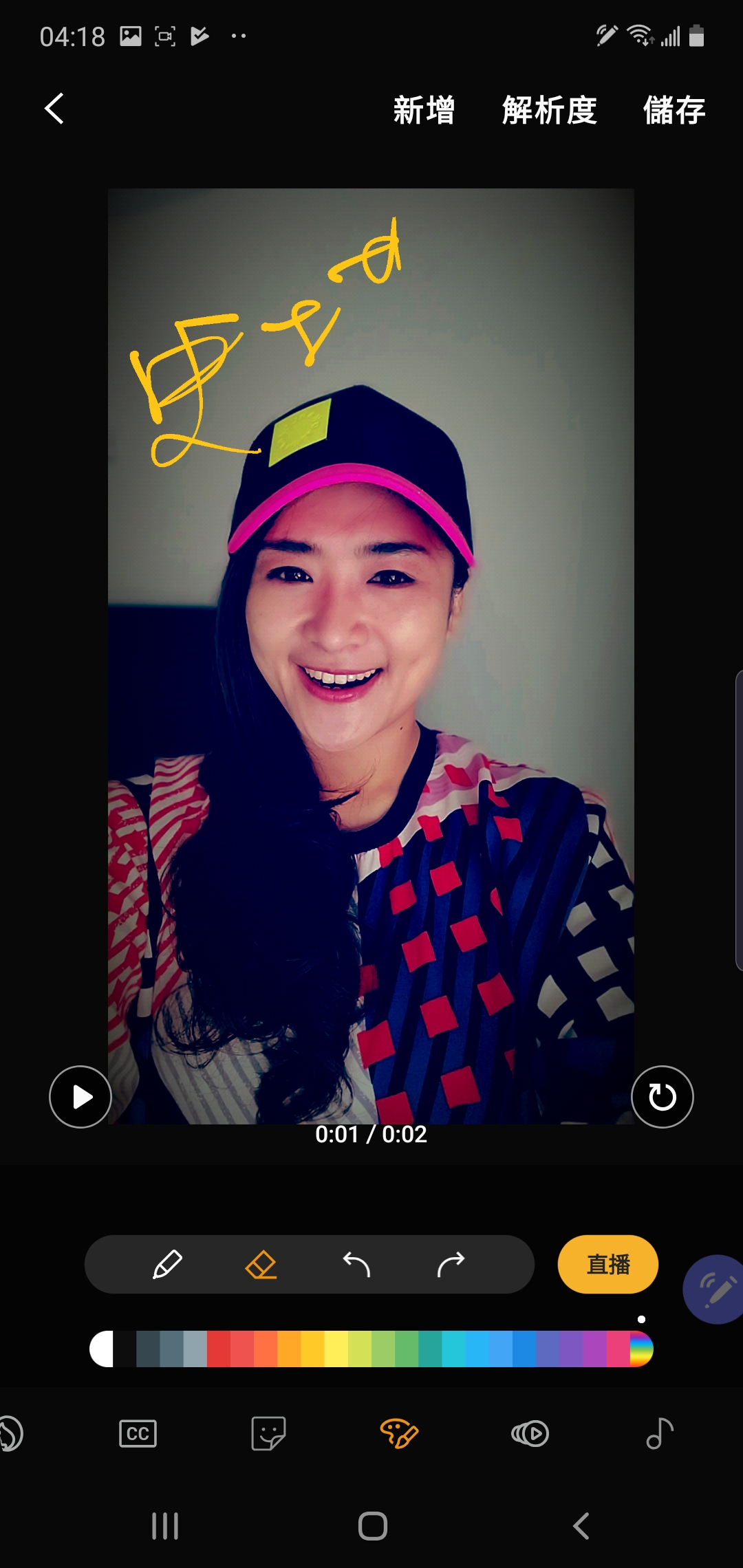Go back using the top-left arrow

pyautogui.click(x=54, y=109)
